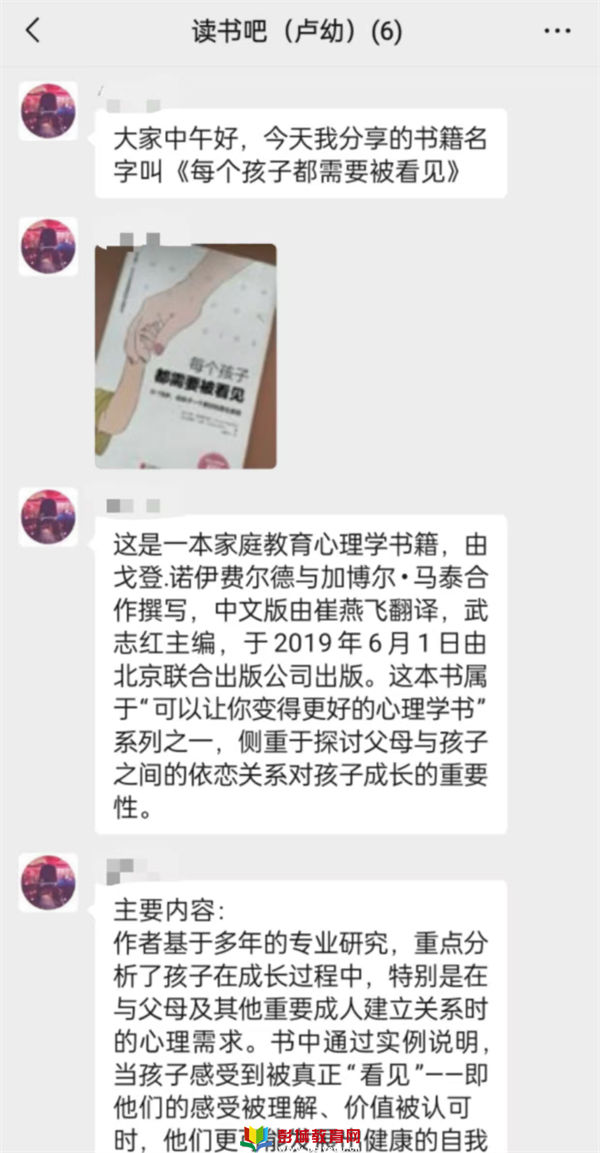Go back from the 读书吧 group chat
This screenshot has height=1153, width=600.
pyautogui.click(x=33, y=31)
